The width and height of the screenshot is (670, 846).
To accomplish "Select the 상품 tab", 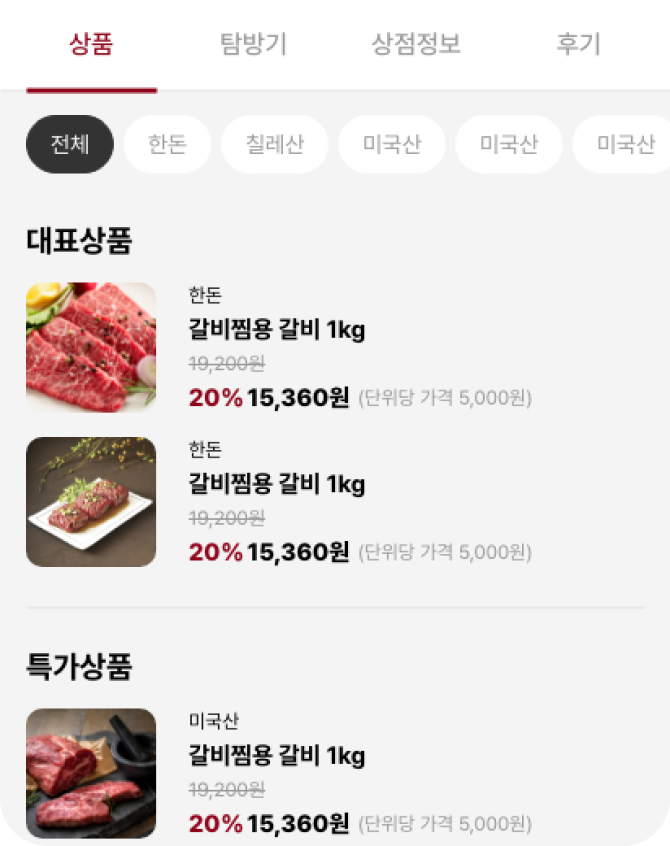I will coord(91,44).
